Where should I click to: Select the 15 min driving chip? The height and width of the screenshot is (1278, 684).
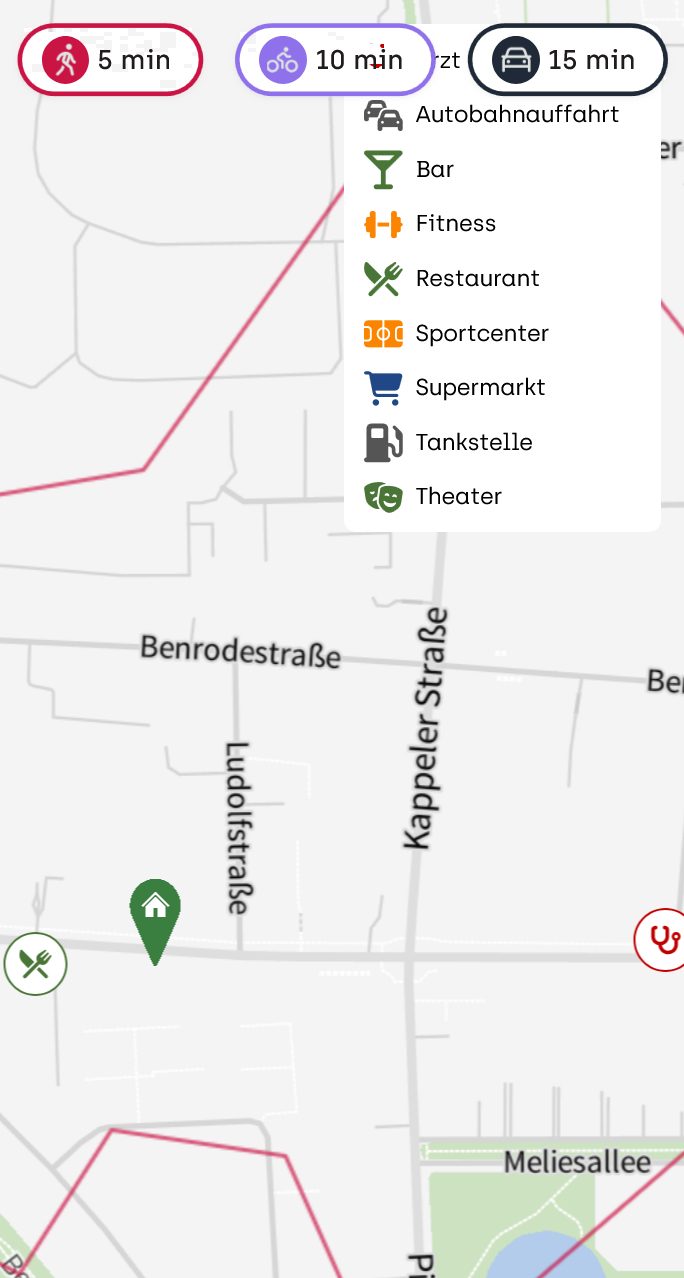[x=567, y=60]
